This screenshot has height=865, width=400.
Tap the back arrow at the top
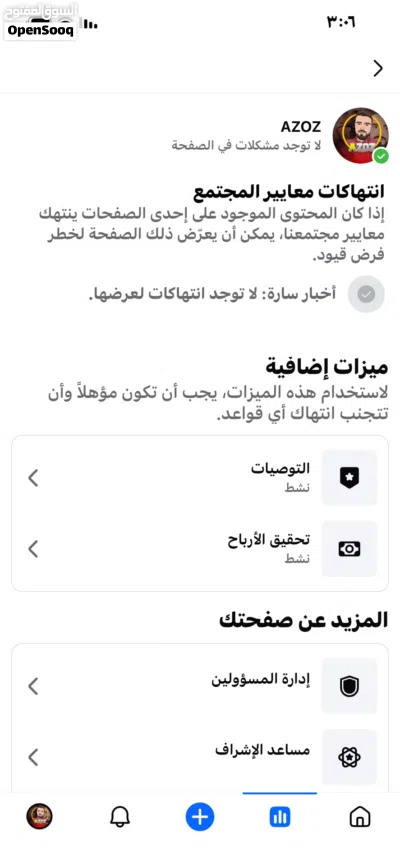[378, 68]
